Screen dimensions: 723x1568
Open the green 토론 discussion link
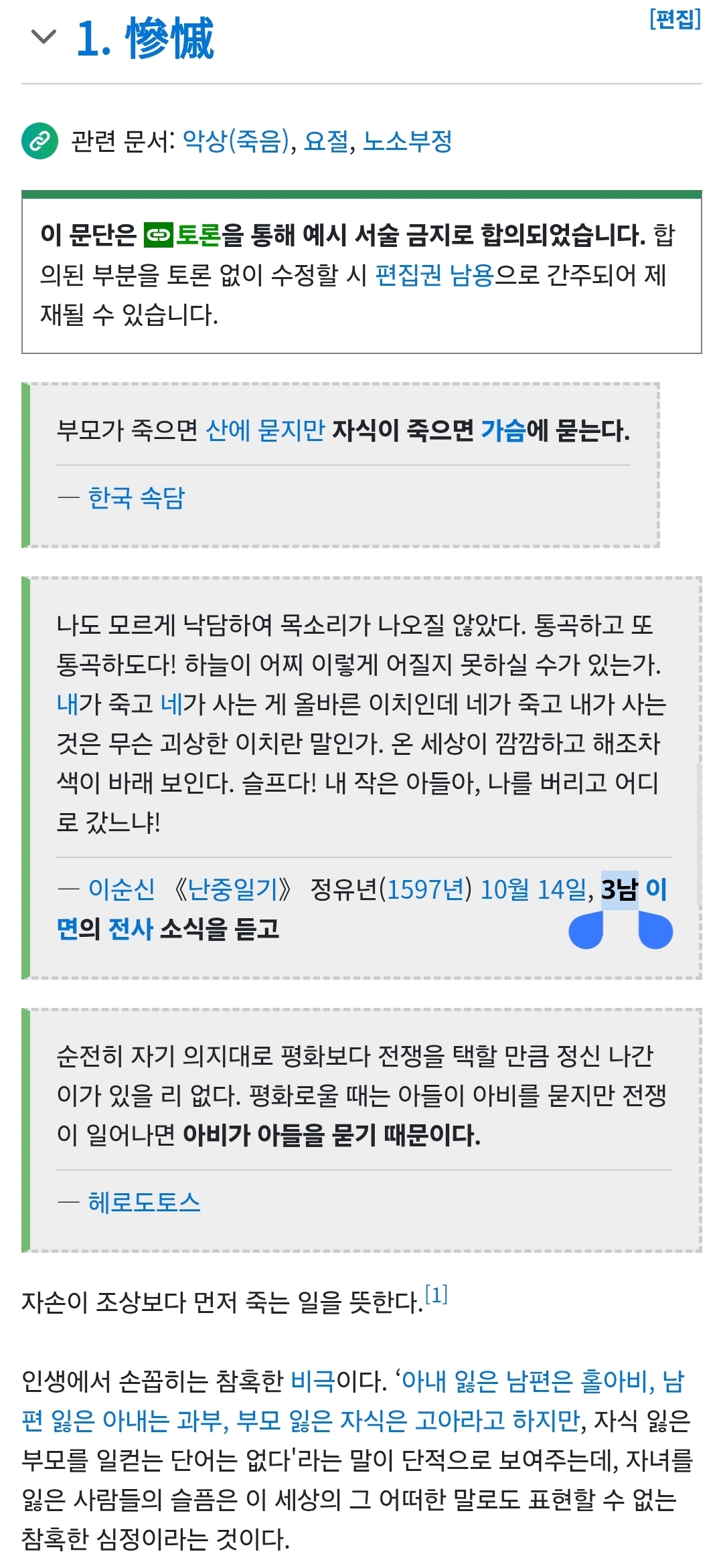(x=183, y=235)
